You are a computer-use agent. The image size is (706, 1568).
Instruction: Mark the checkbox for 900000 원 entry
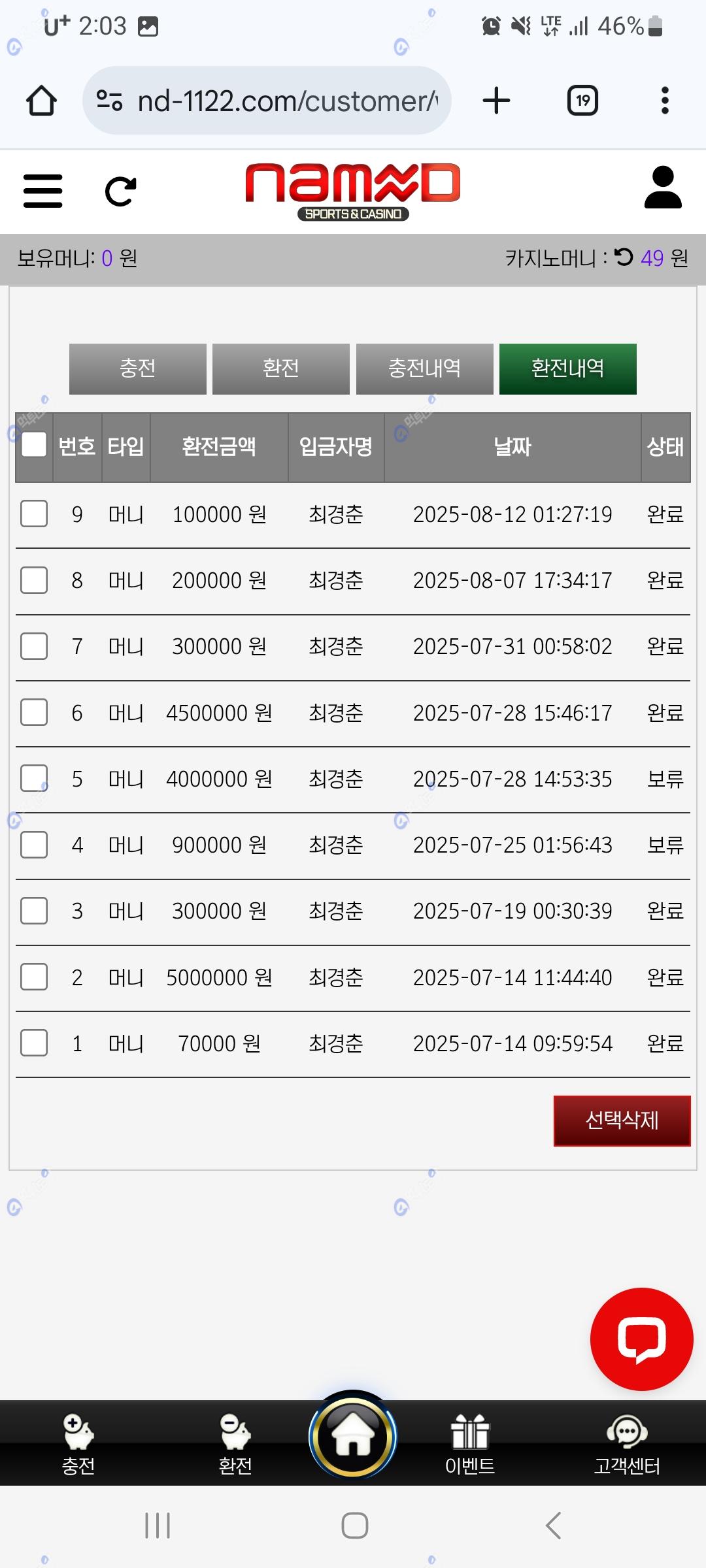34,845
